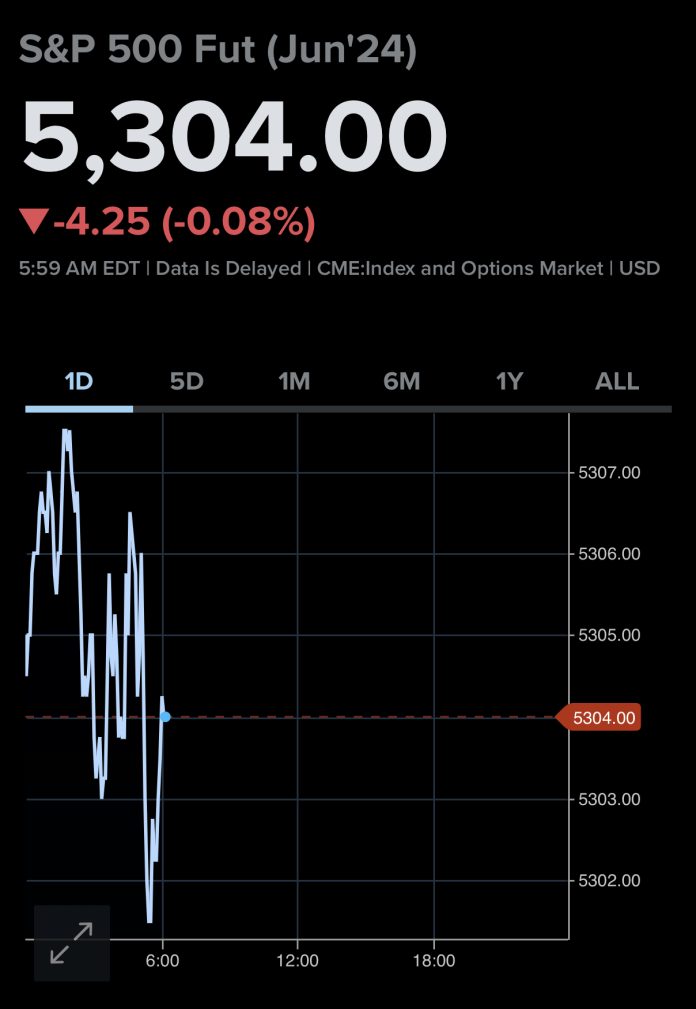
Task: Display the ALL time range chart
Action: [x=617, y=381]
